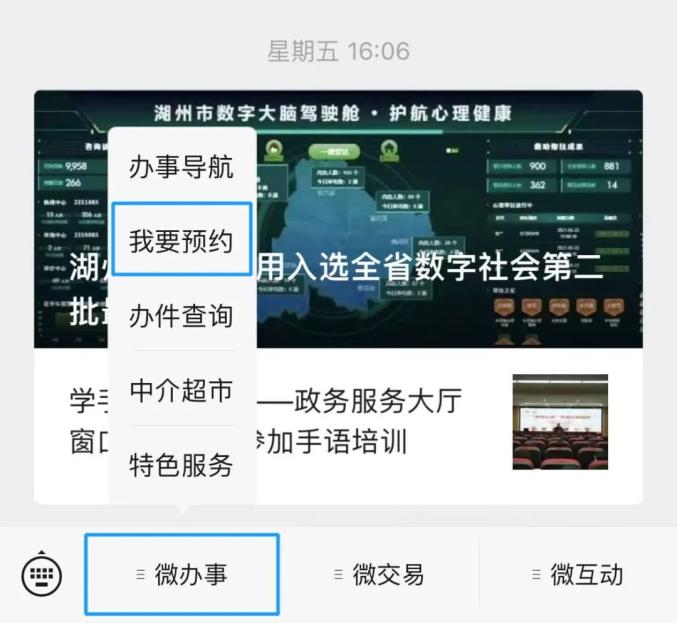Screen dimensions: 677x623
Task: Open the 微交易 bottom menu
Action: tap(379, 575)
